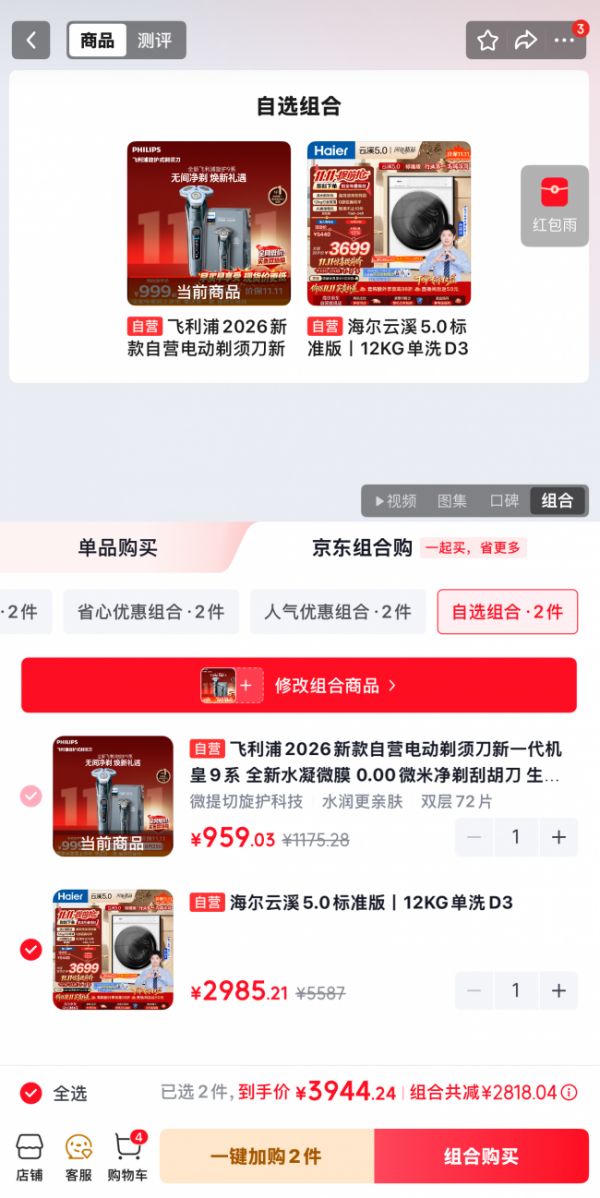
Task: Switch to the 测评 tab
Action: [x=155, y=40]
